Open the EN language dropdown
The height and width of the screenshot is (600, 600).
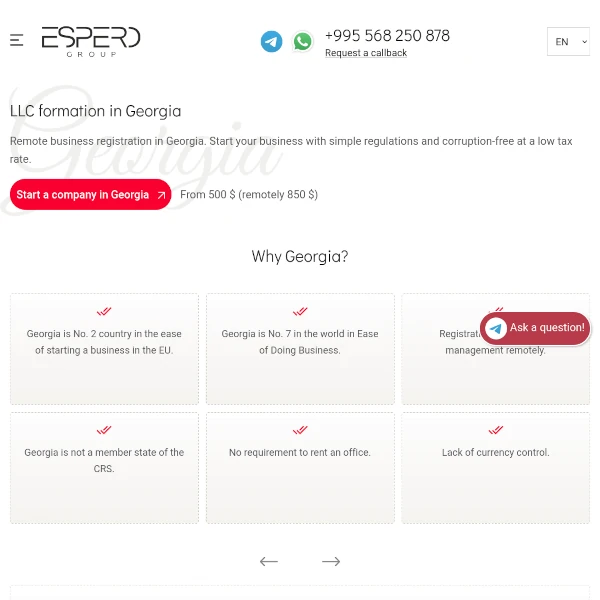[x=568, y=42]
